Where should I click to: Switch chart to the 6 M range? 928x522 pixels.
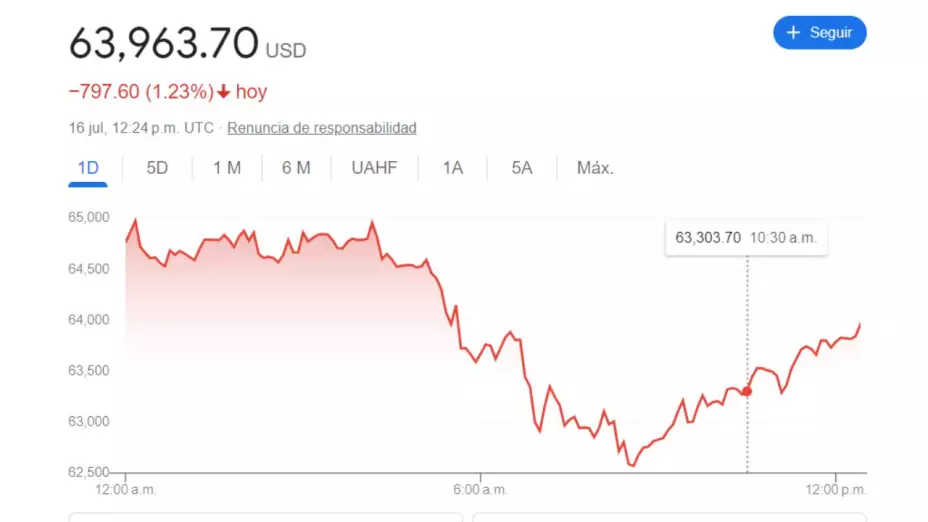[296, 168]
